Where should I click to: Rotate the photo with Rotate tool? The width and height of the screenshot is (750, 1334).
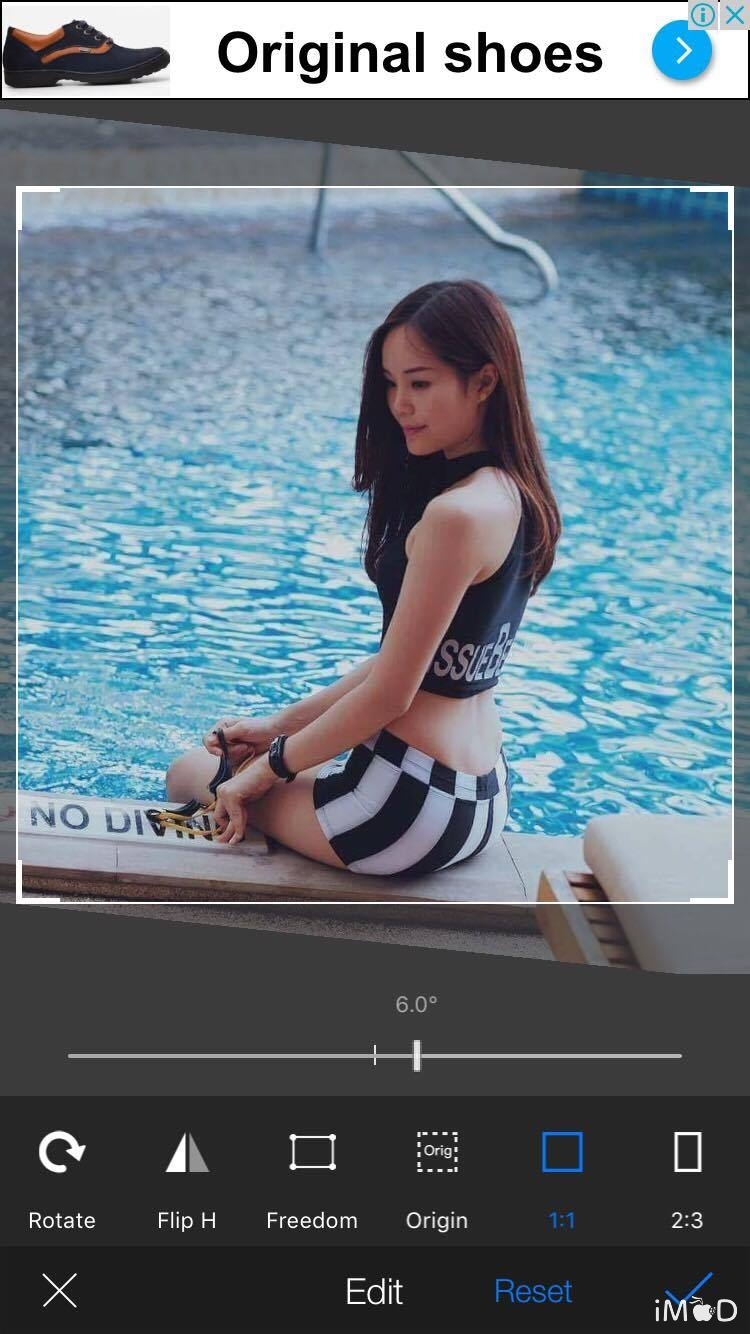pos(62,1177)
